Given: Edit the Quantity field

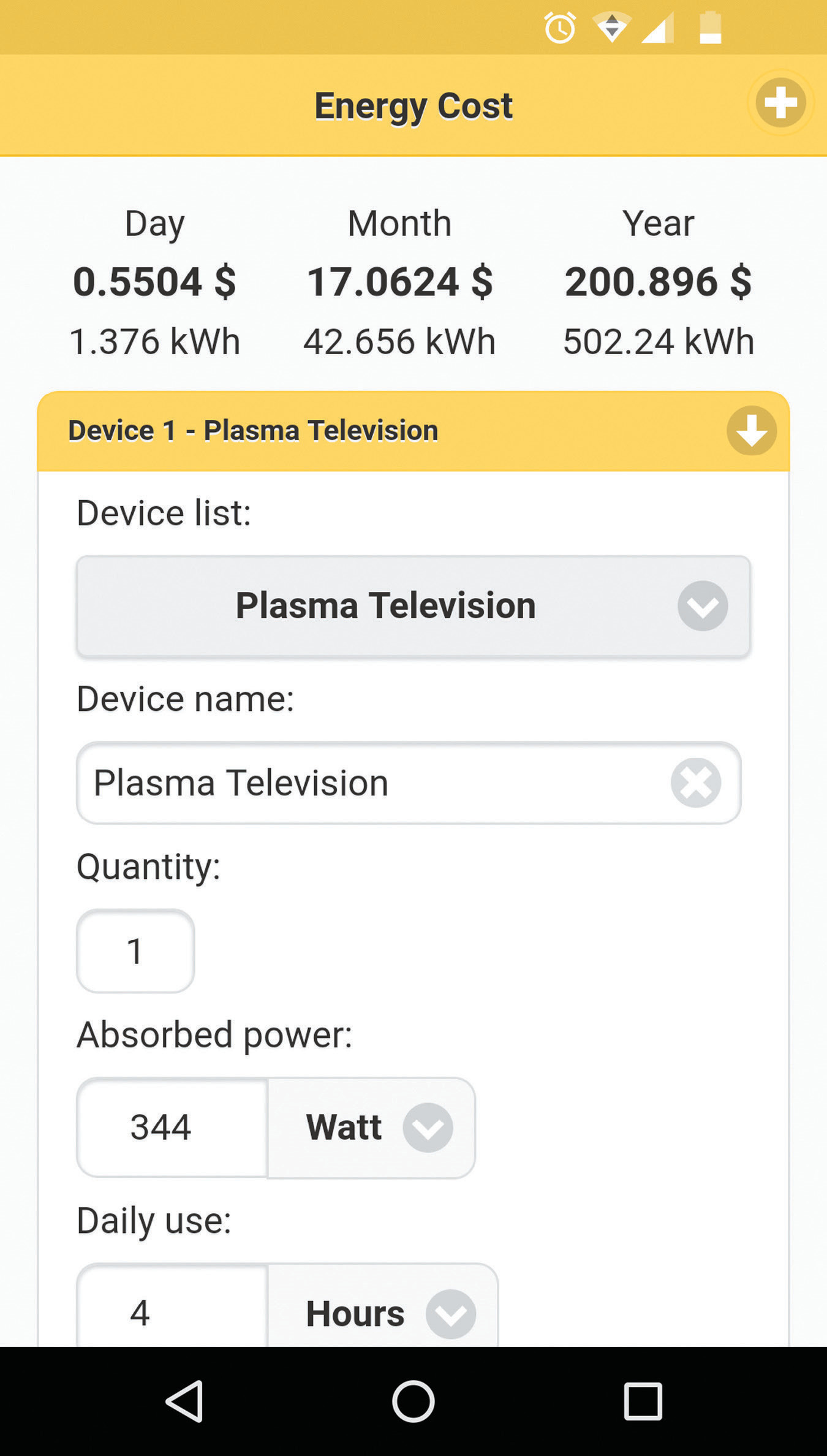Looking at the screenshot, I should [135, 951].
